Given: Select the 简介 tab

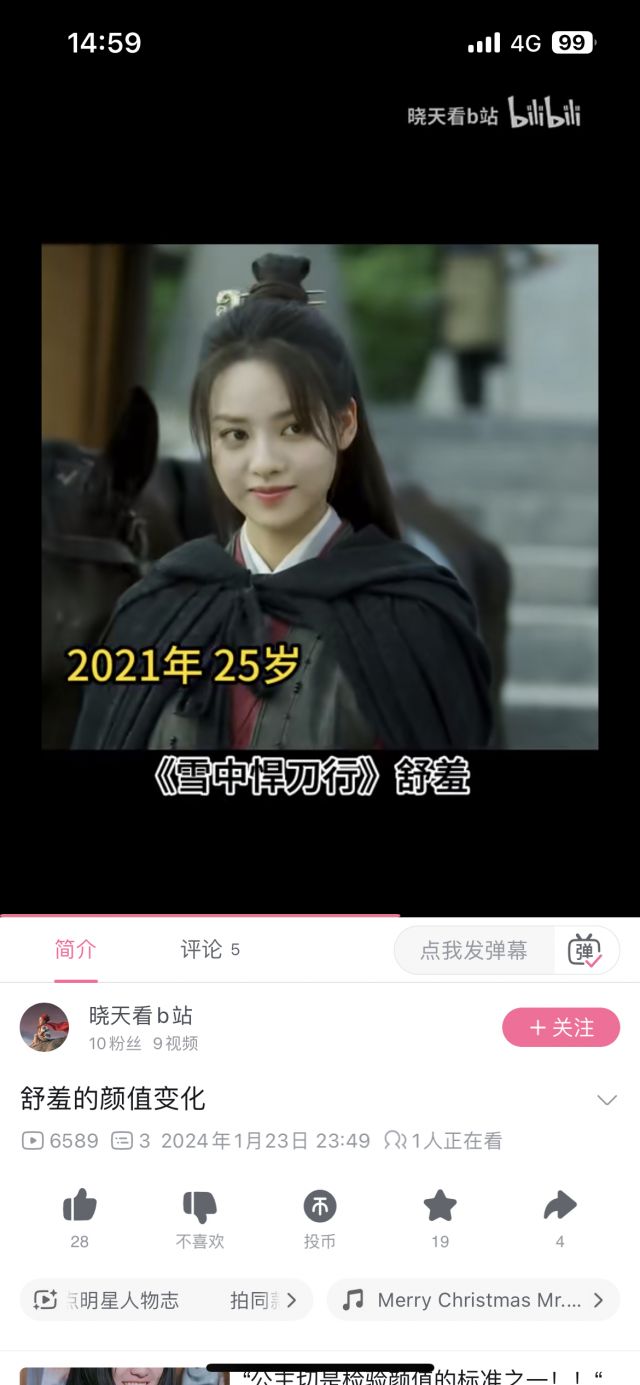Looking at the screenshot, I should click(x=76, y=950).
